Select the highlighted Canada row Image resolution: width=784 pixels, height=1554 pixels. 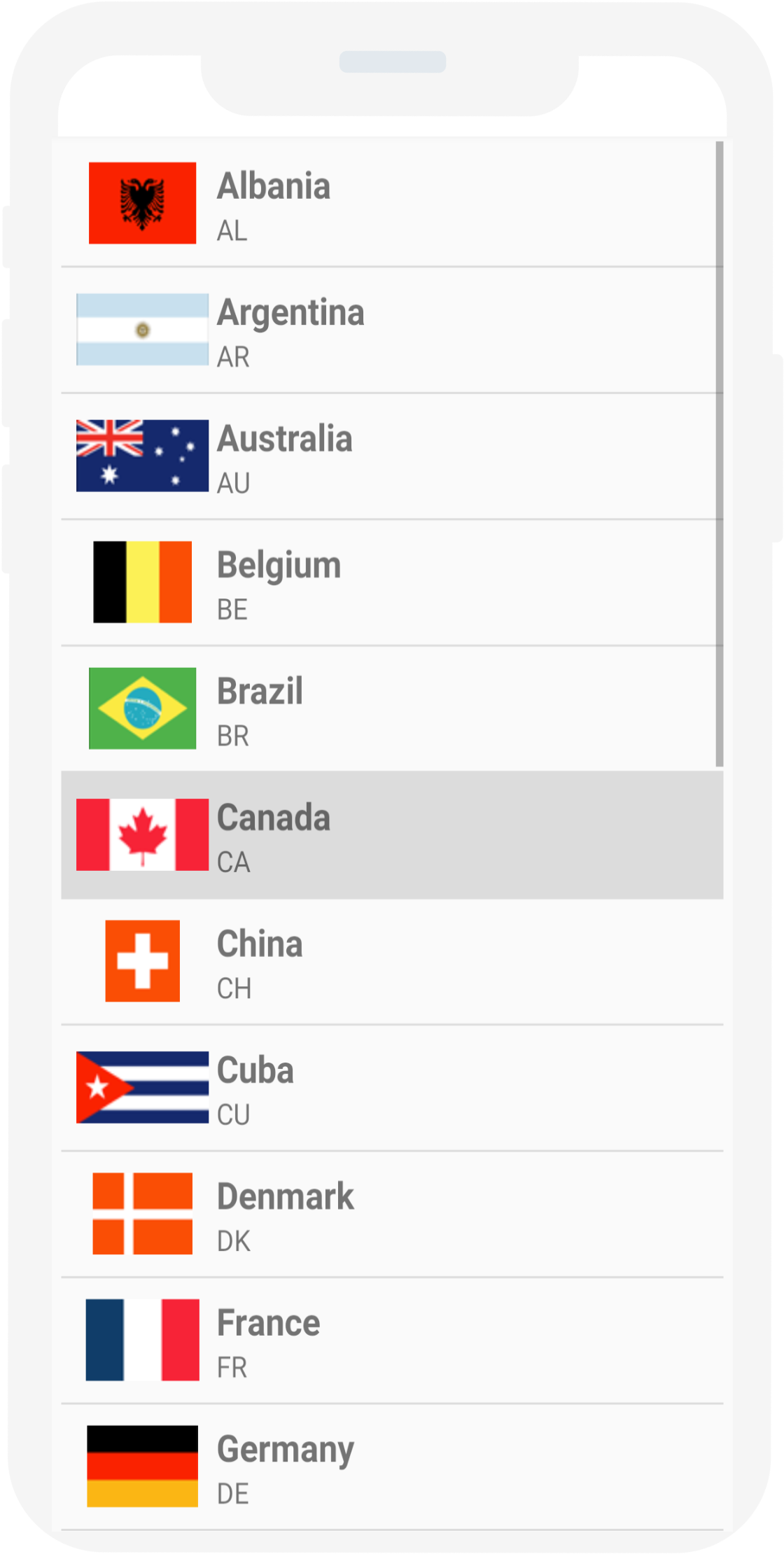click(x=392, y=835)
